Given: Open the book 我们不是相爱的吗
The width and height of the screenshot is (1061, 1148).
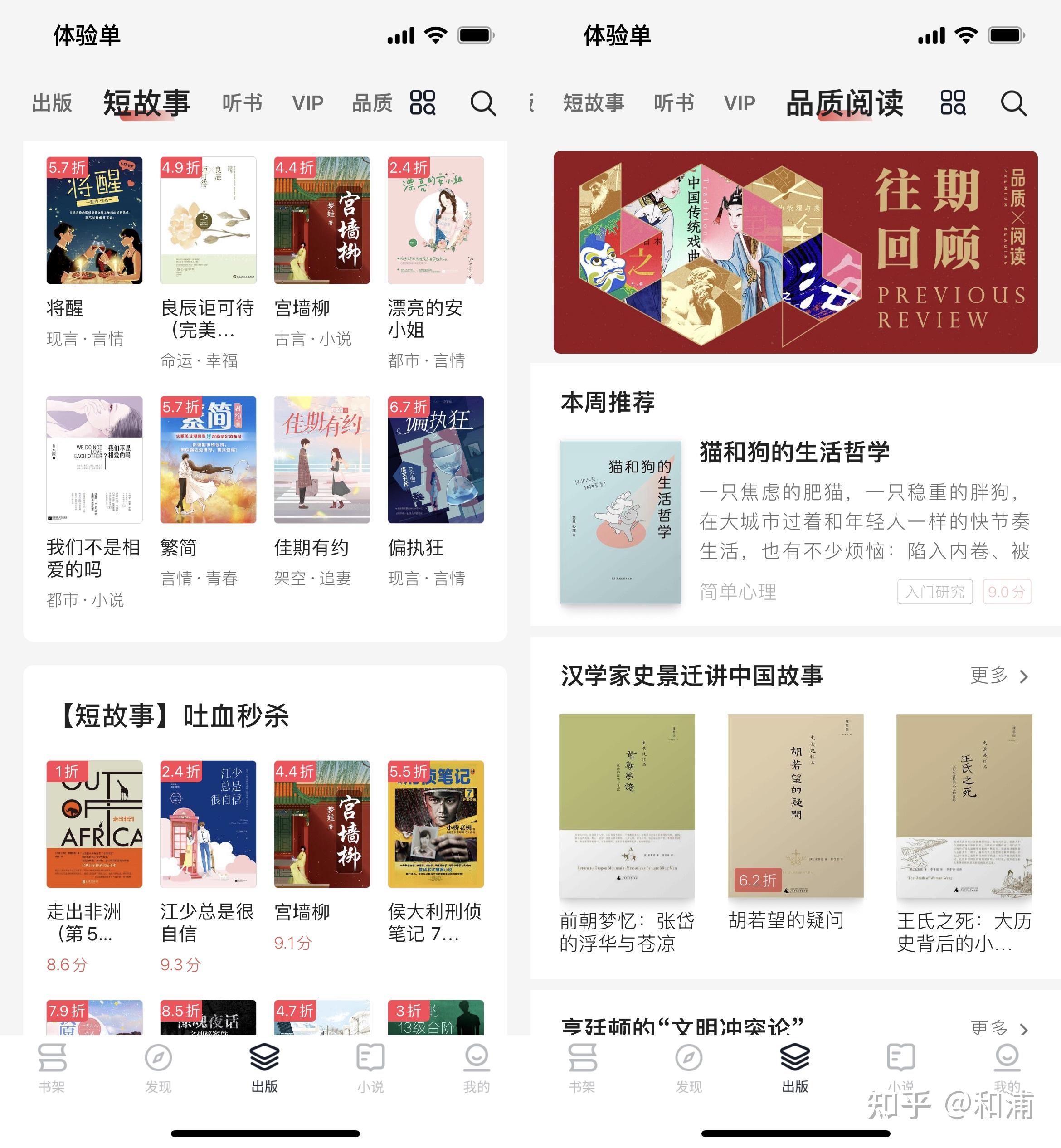Looking at the screenshot, I should [94, 459].
